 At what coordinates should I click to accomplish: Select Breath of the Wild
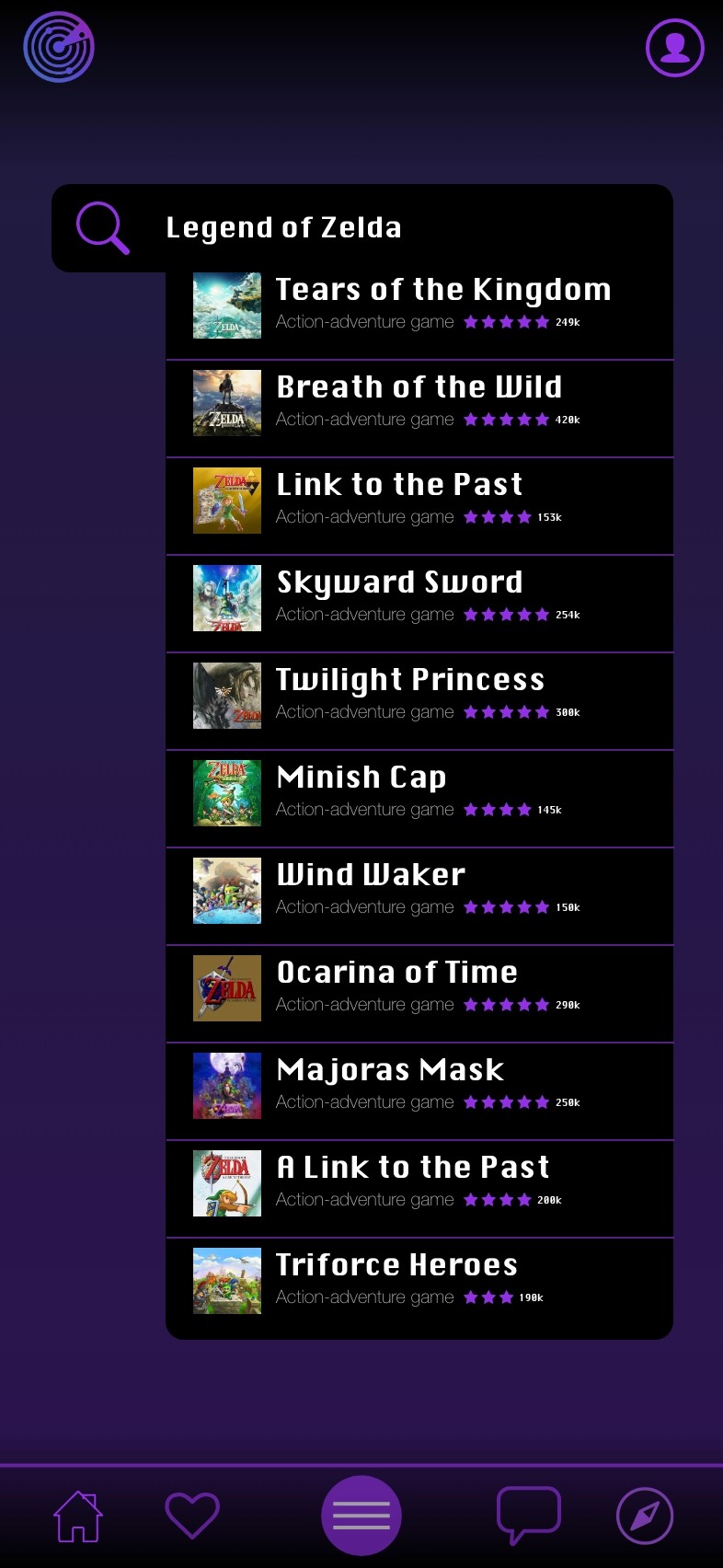[x=419, y=409]
